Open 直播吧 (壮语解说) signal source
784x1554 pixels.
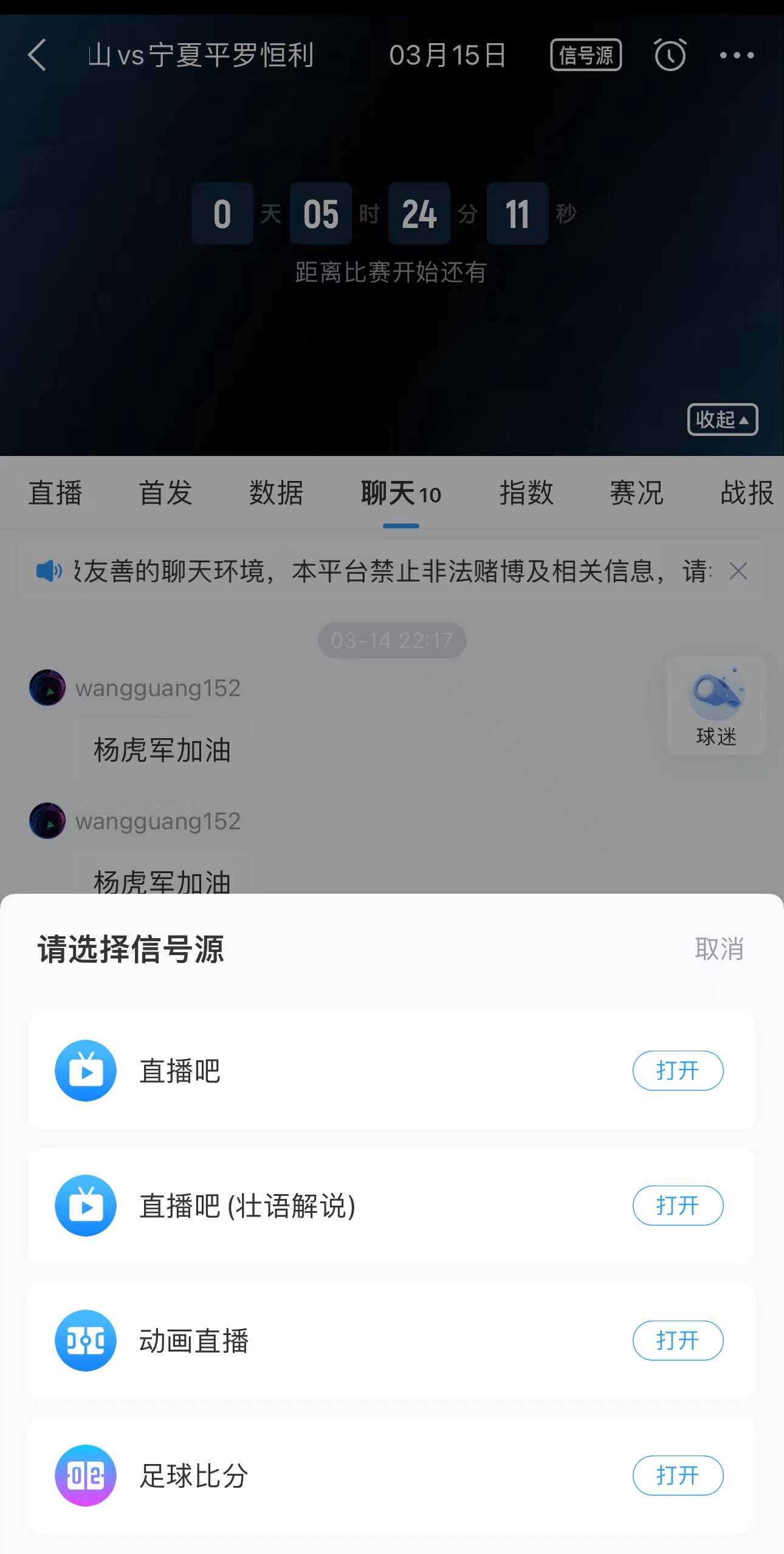coord(678,1206)
